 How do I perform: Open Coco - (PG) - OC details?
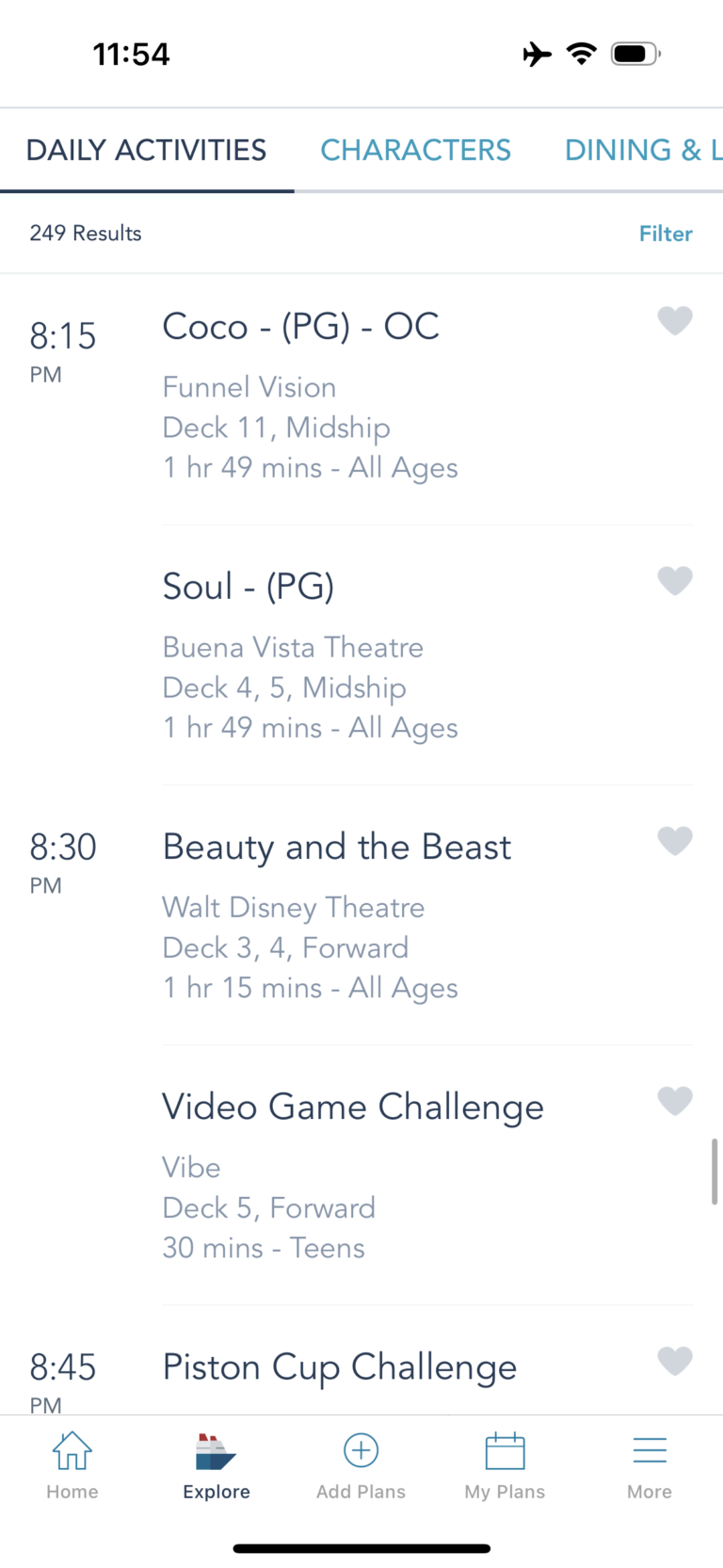(300, 327)
